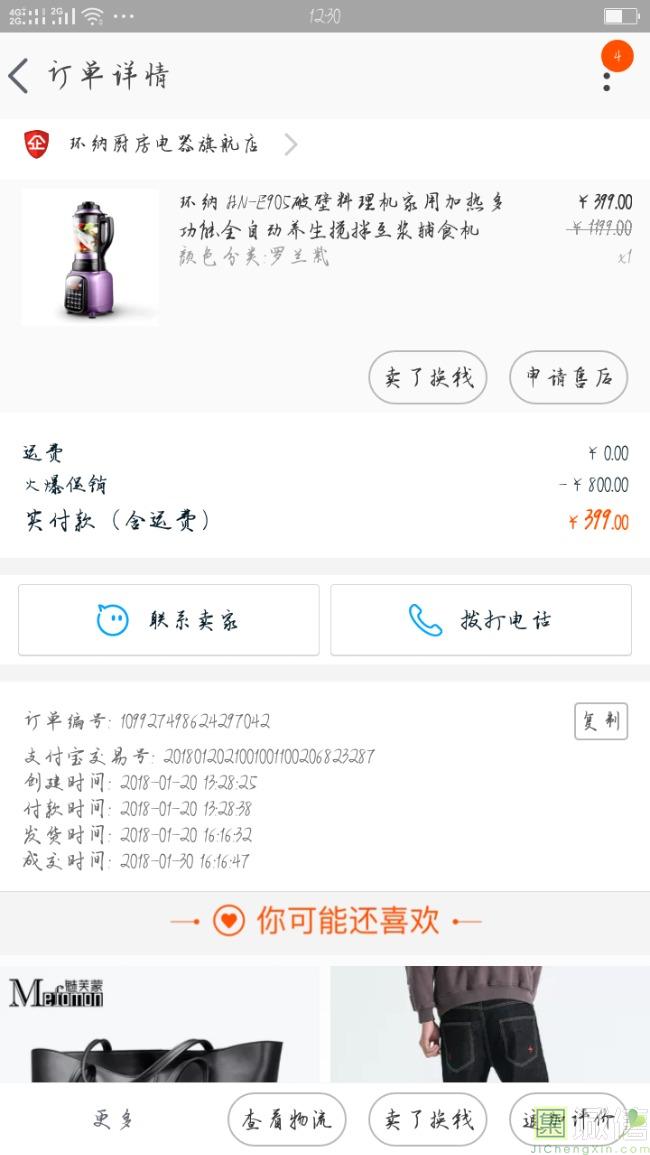650x1155 pixels.
Task: Go back from the order details page
Action: 20,76
